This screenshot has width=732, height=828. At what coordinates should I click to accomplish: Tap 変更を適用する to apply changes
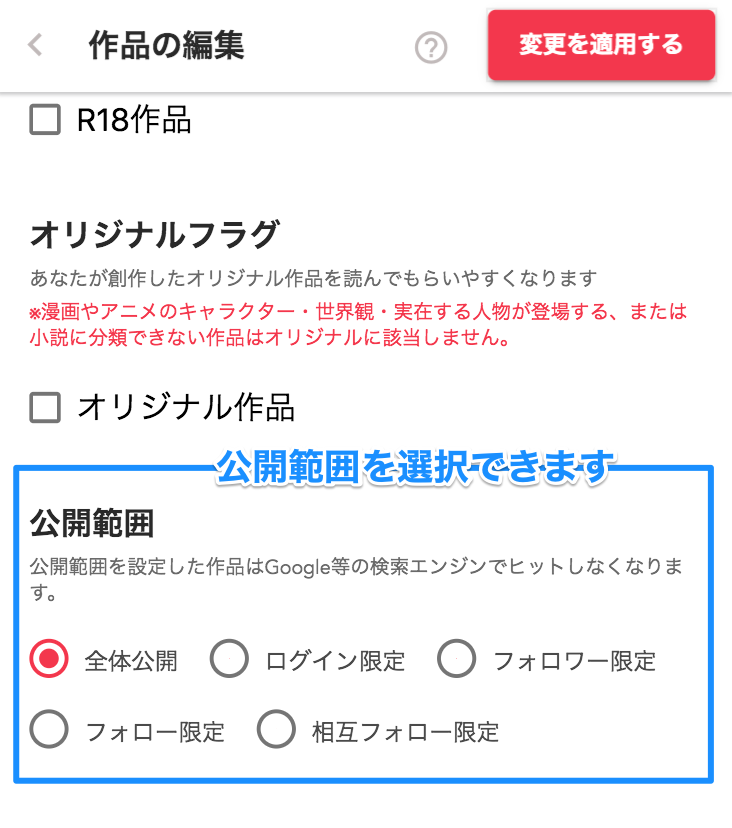[601, 45]
